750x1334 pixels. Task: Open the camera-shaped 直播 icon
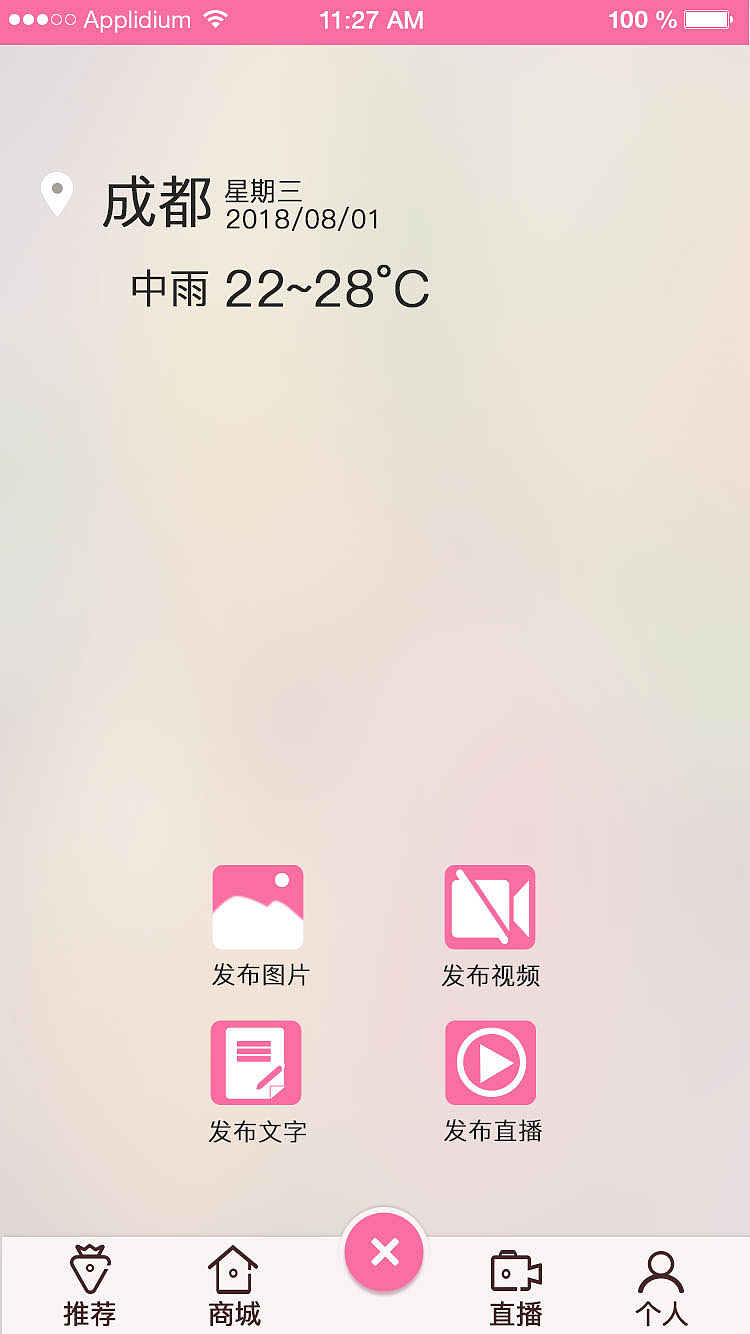tap(514, 1267)
